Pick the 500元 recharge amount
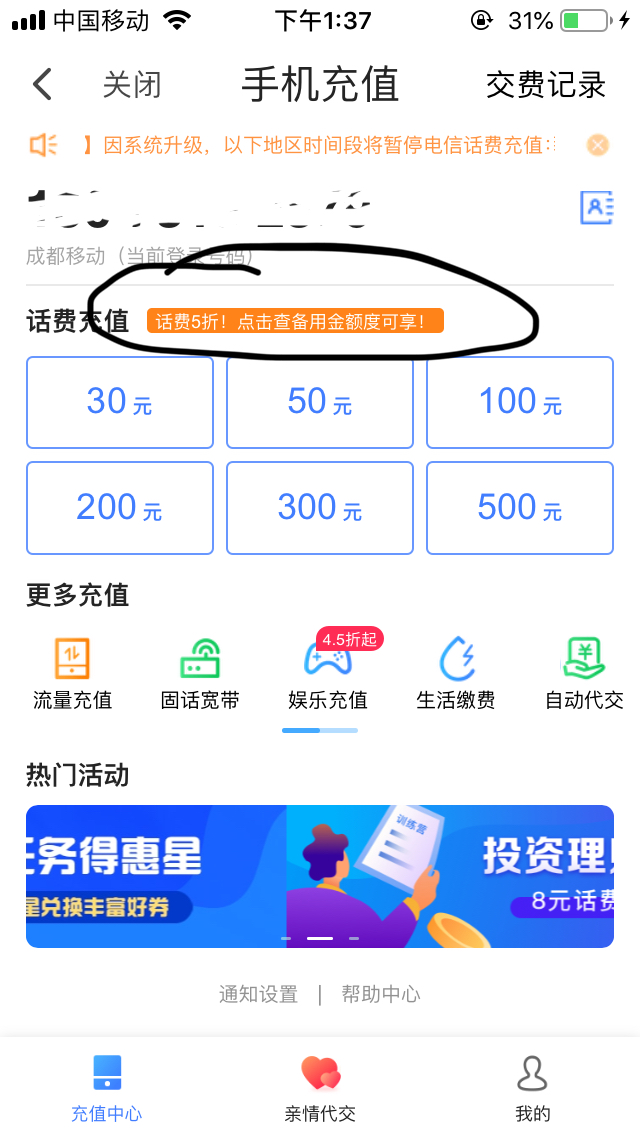This screenshot has width=640, height=1136. [520, 508]
